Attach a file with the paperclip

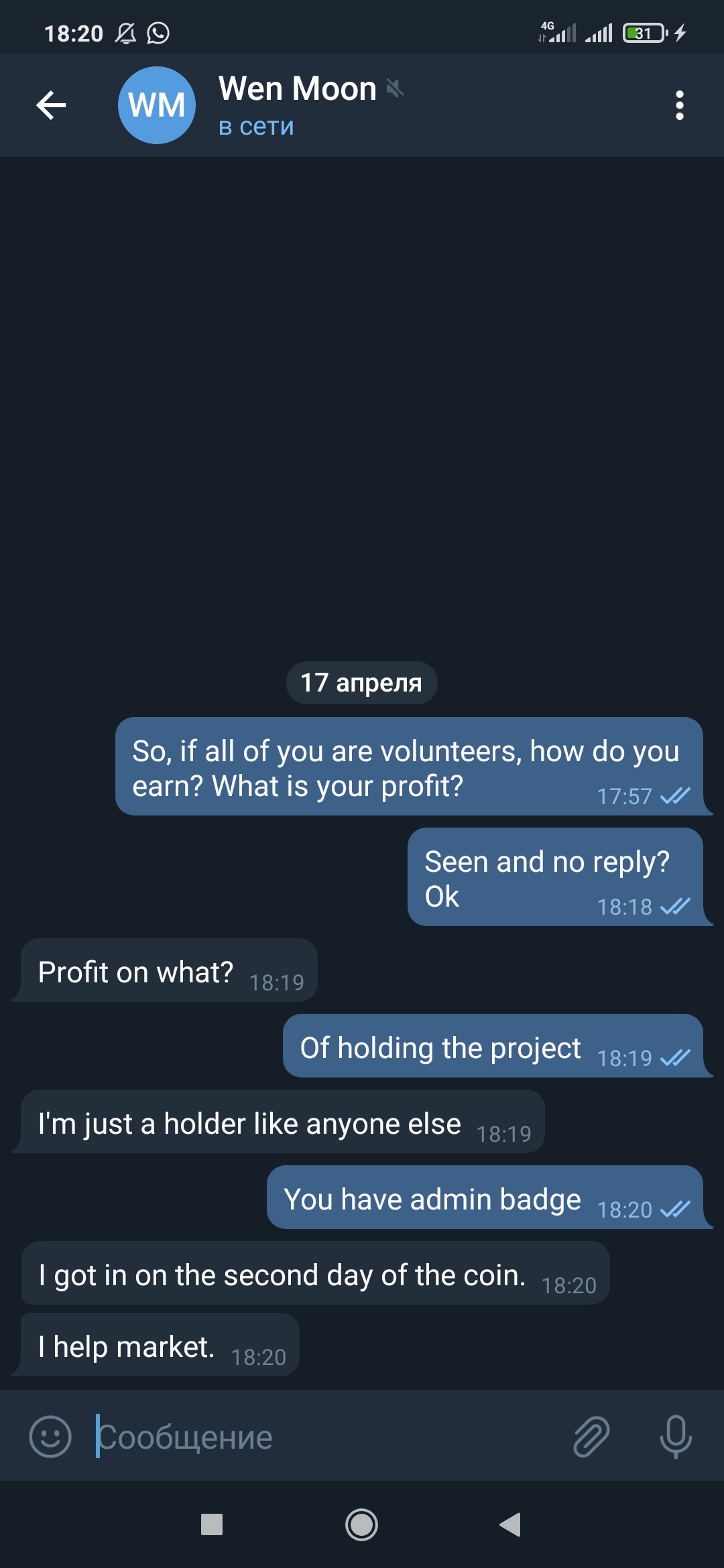point(591,1437)
